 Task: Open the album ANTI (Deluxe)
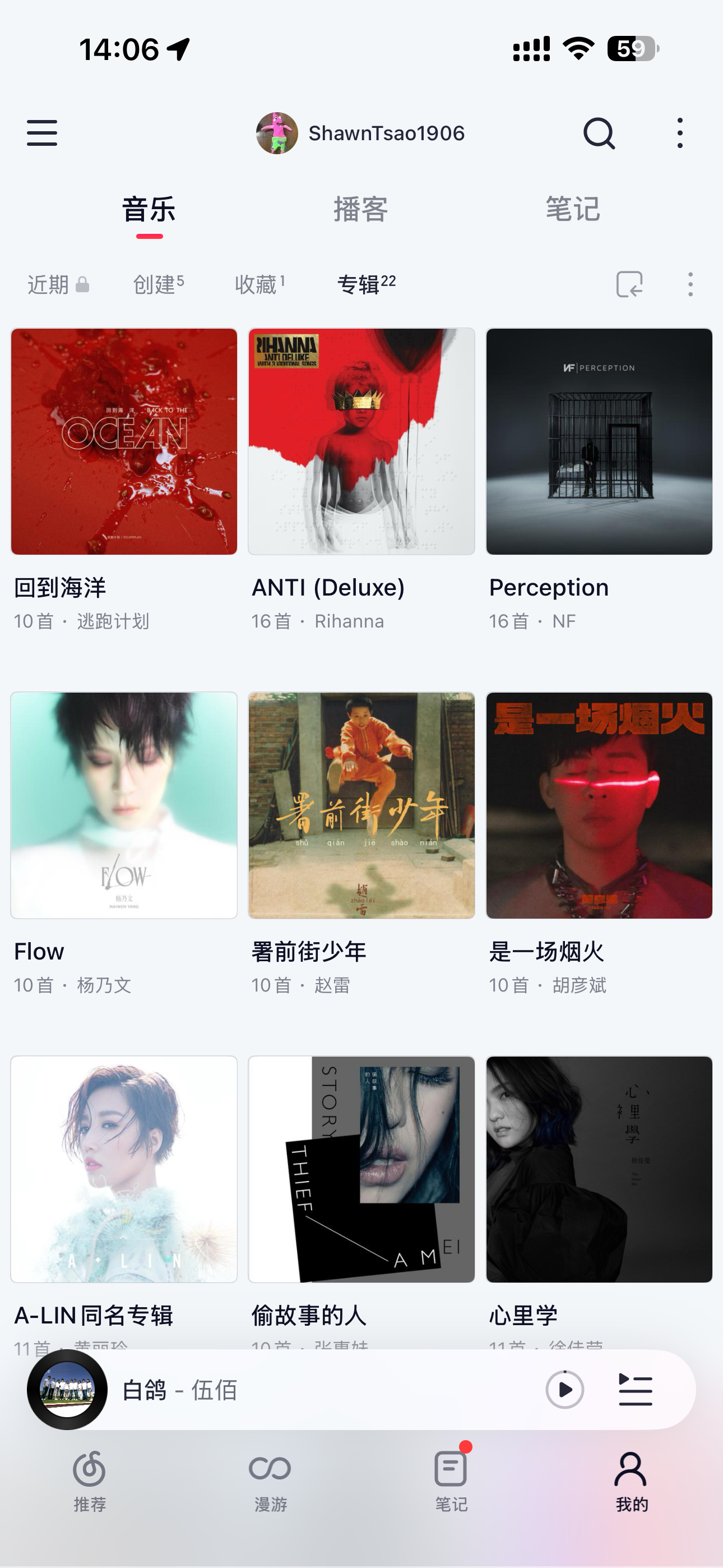pos(361,442)
